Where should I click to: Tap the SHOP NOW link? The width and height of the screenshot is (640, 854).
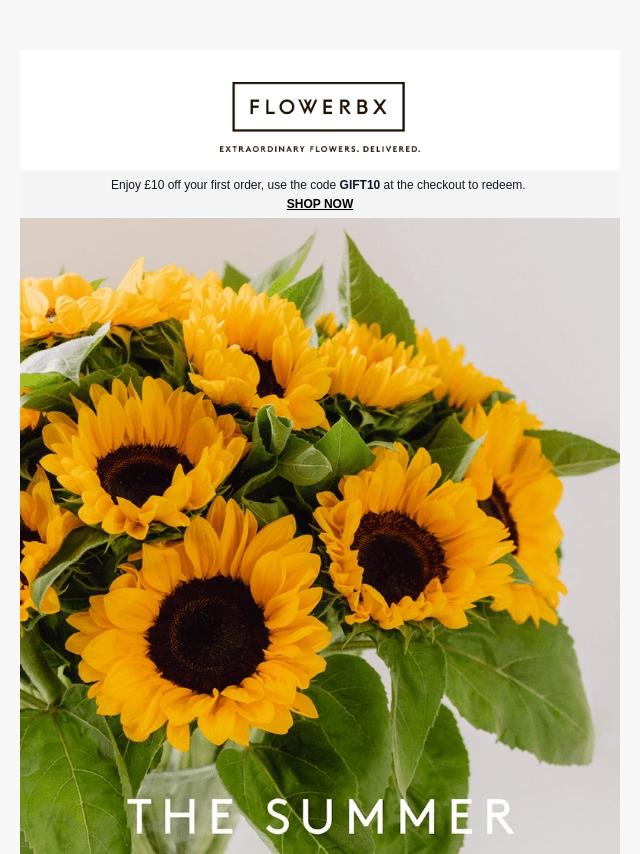coord(319,204)
